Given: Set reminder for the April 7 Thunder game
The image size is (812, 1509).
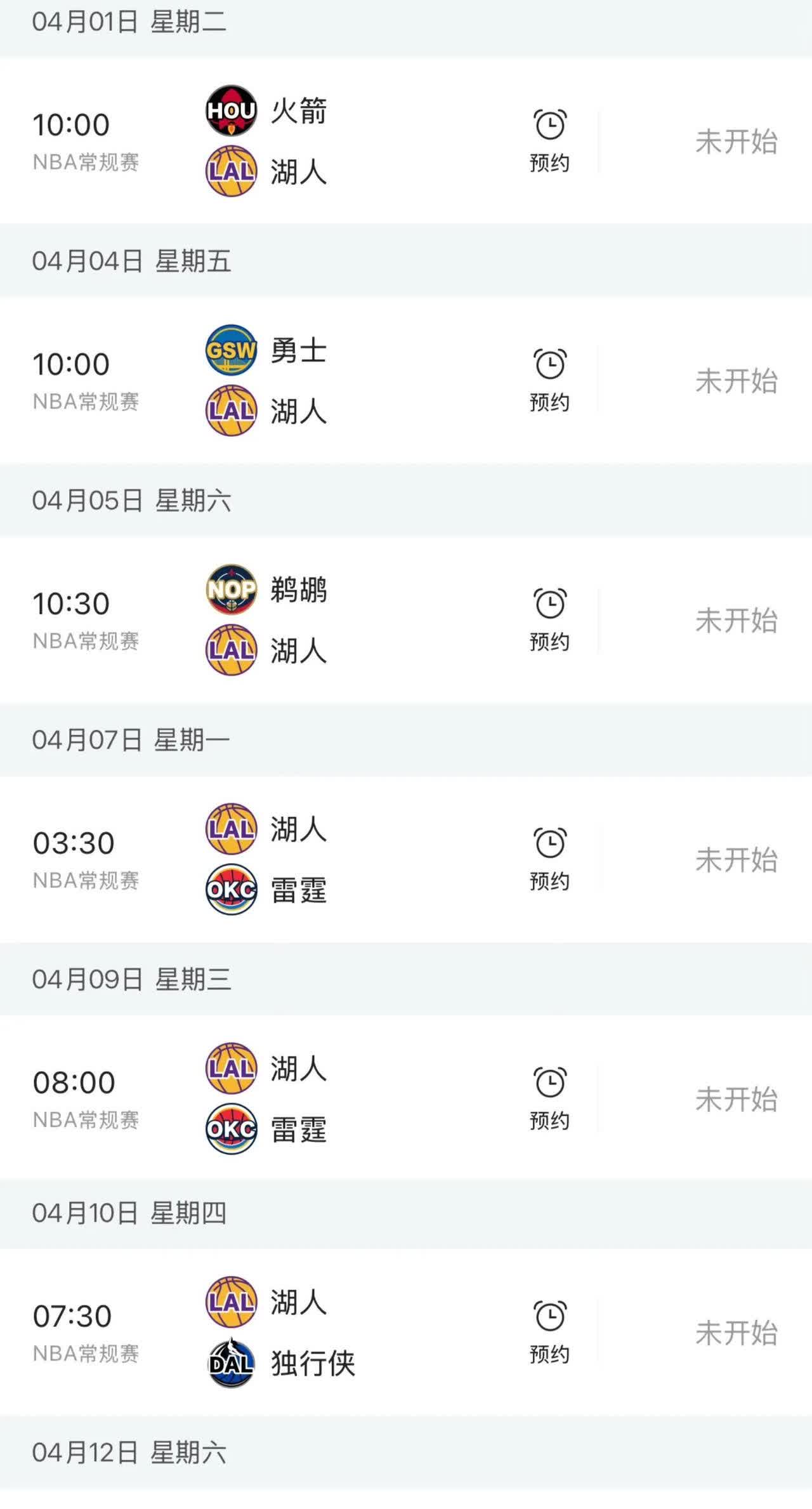Looking at the screenshot, I should coord(549,859).
